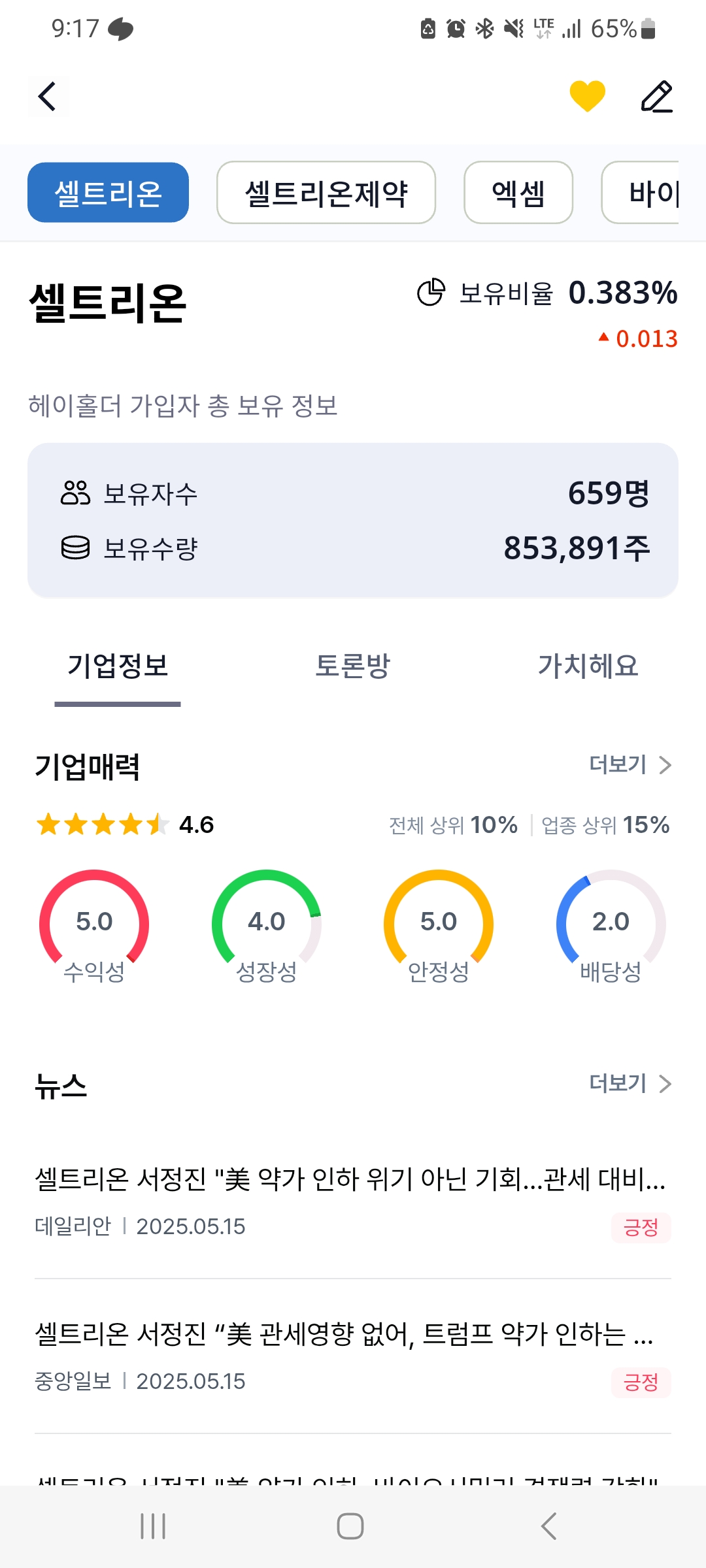This screenshot has height=1568, width=706.
Task: Open the 기업정보 tab
Action: pyautogui.click(x=118, y=666)
